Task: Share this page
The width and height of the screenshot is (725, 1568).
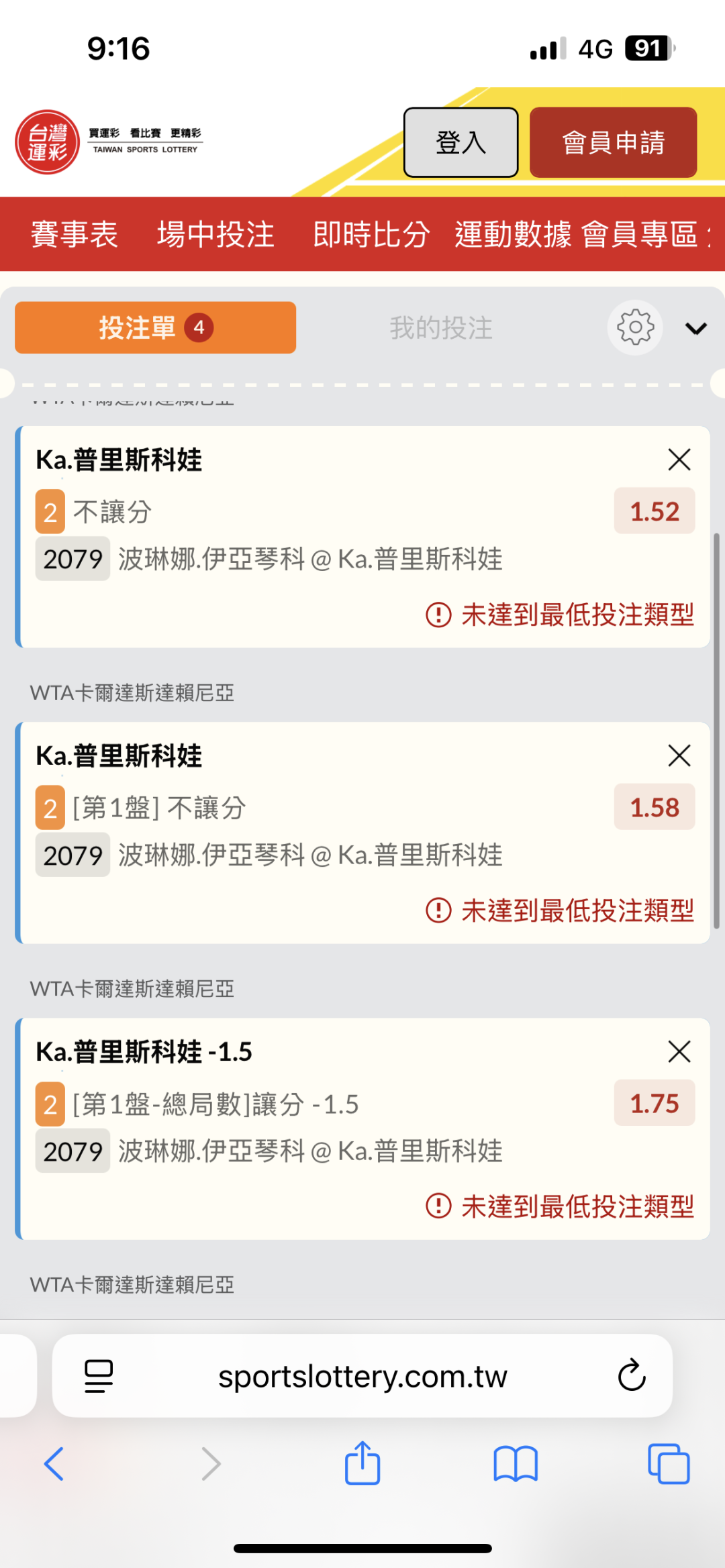Action: tap(362, 1463)
